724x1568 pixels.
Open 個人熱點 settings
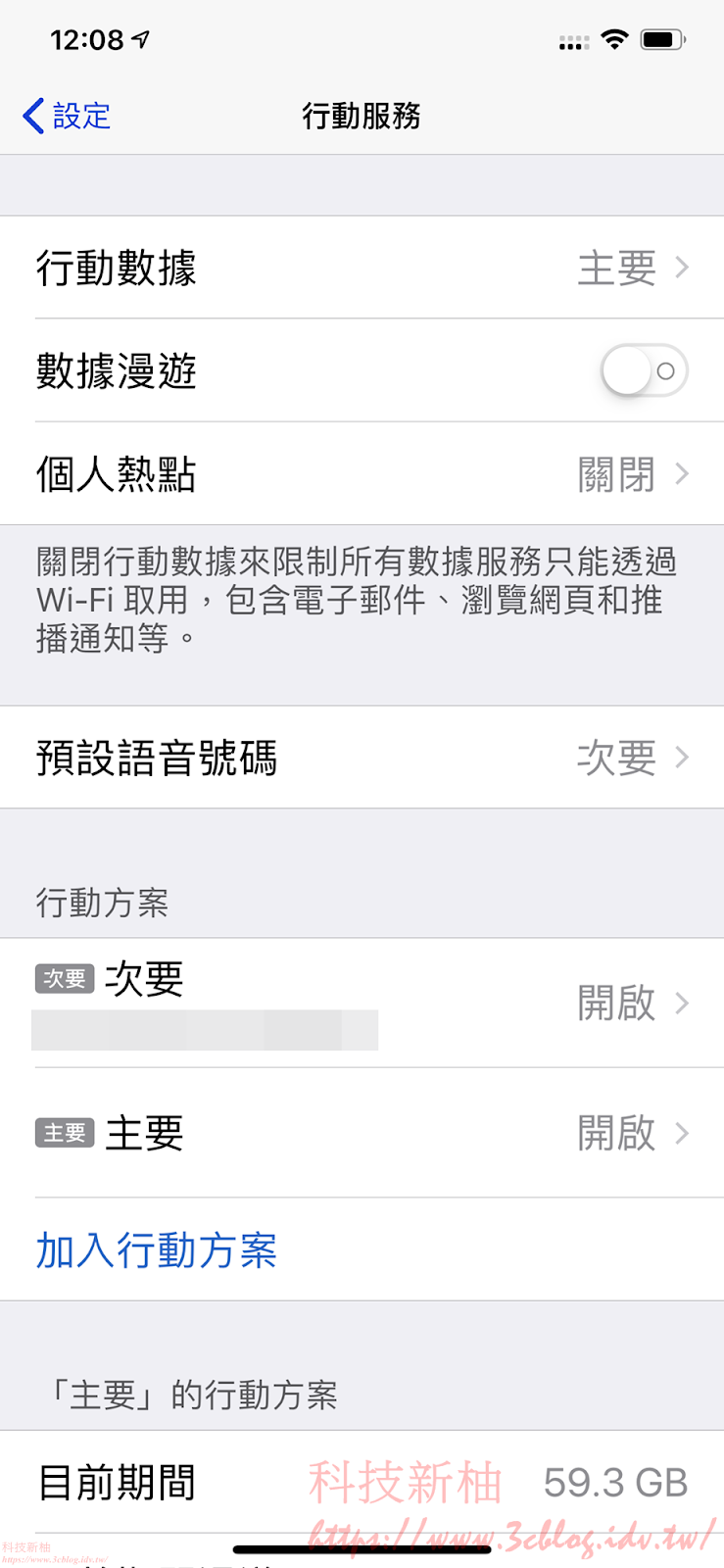[x=362, y=474]
